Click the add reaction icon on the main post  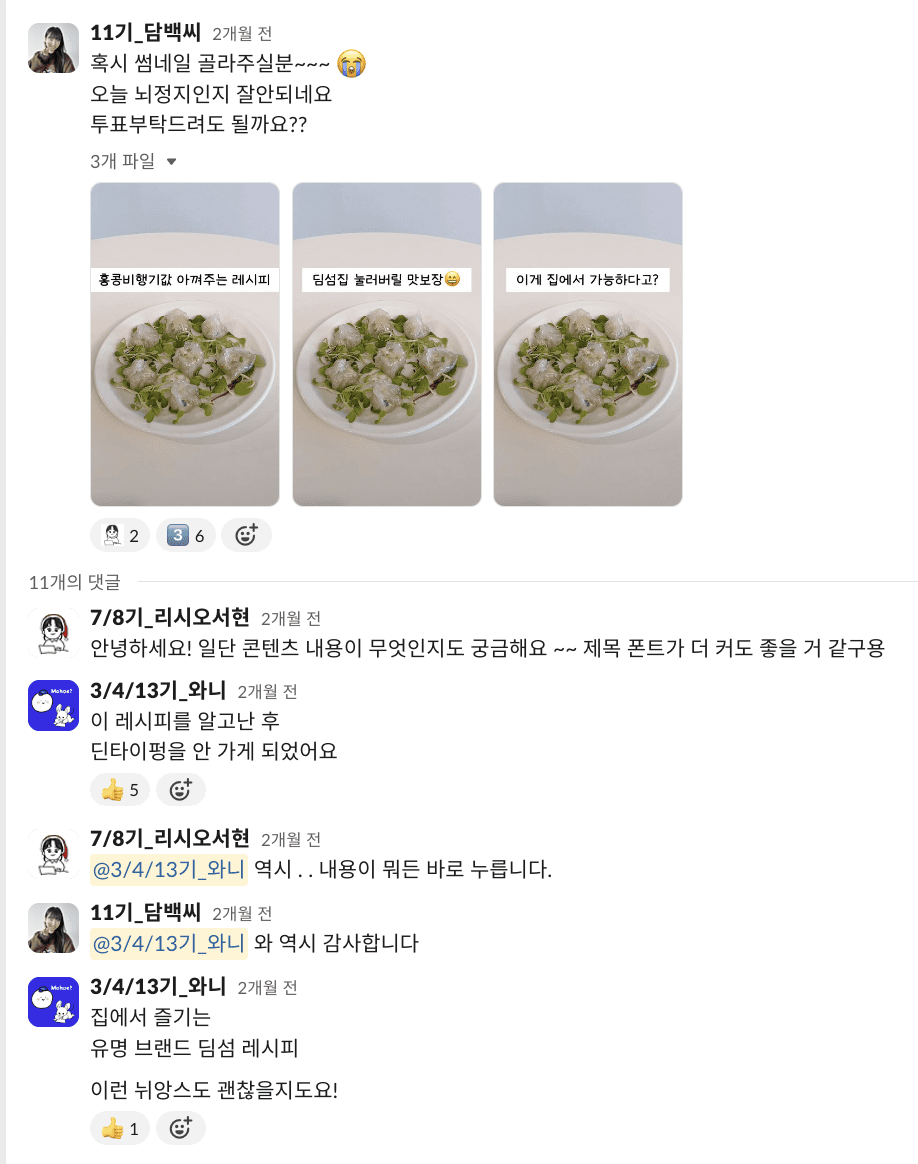pos(246,534)
